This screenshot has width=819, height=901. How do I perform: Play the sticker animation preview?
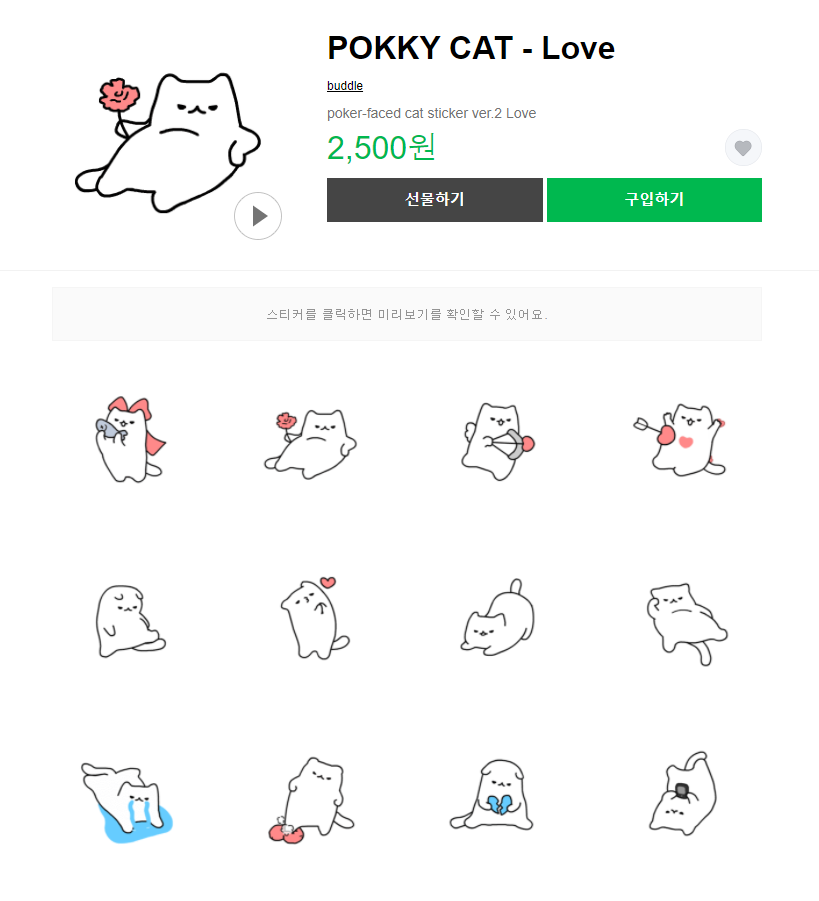click(258, 216)
